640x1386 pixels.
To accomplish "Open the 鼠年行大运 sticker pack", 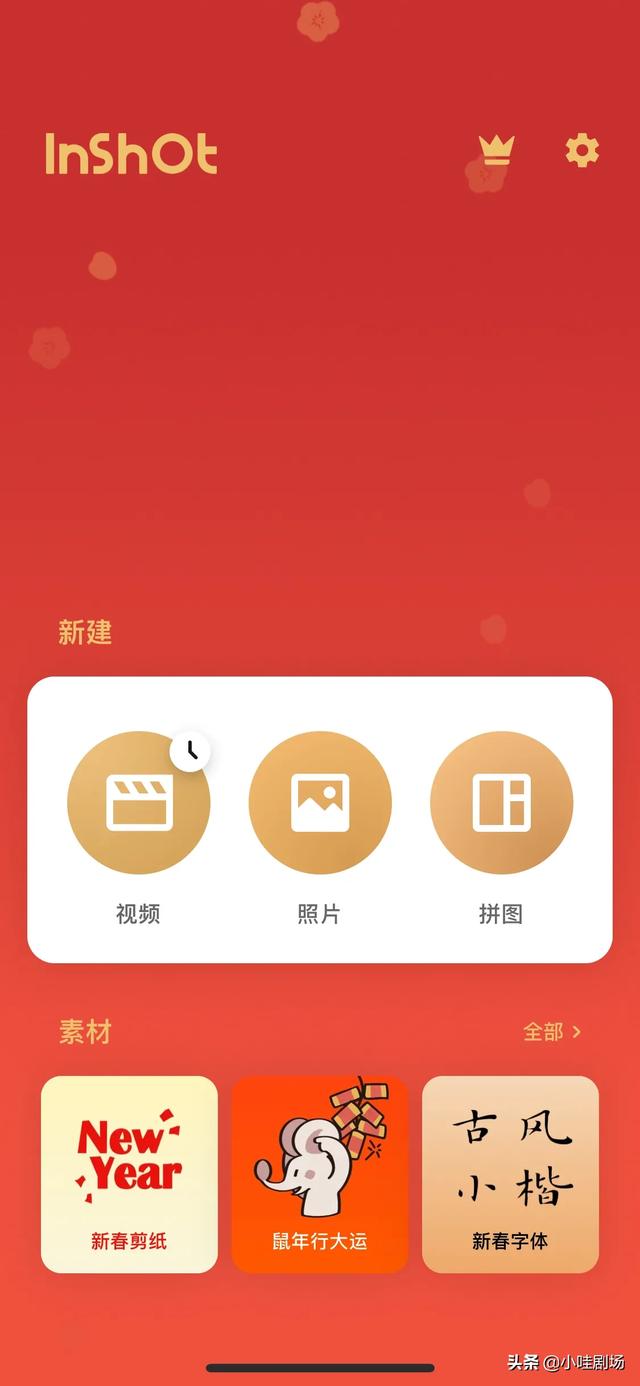I will [x=320, y=1174].
